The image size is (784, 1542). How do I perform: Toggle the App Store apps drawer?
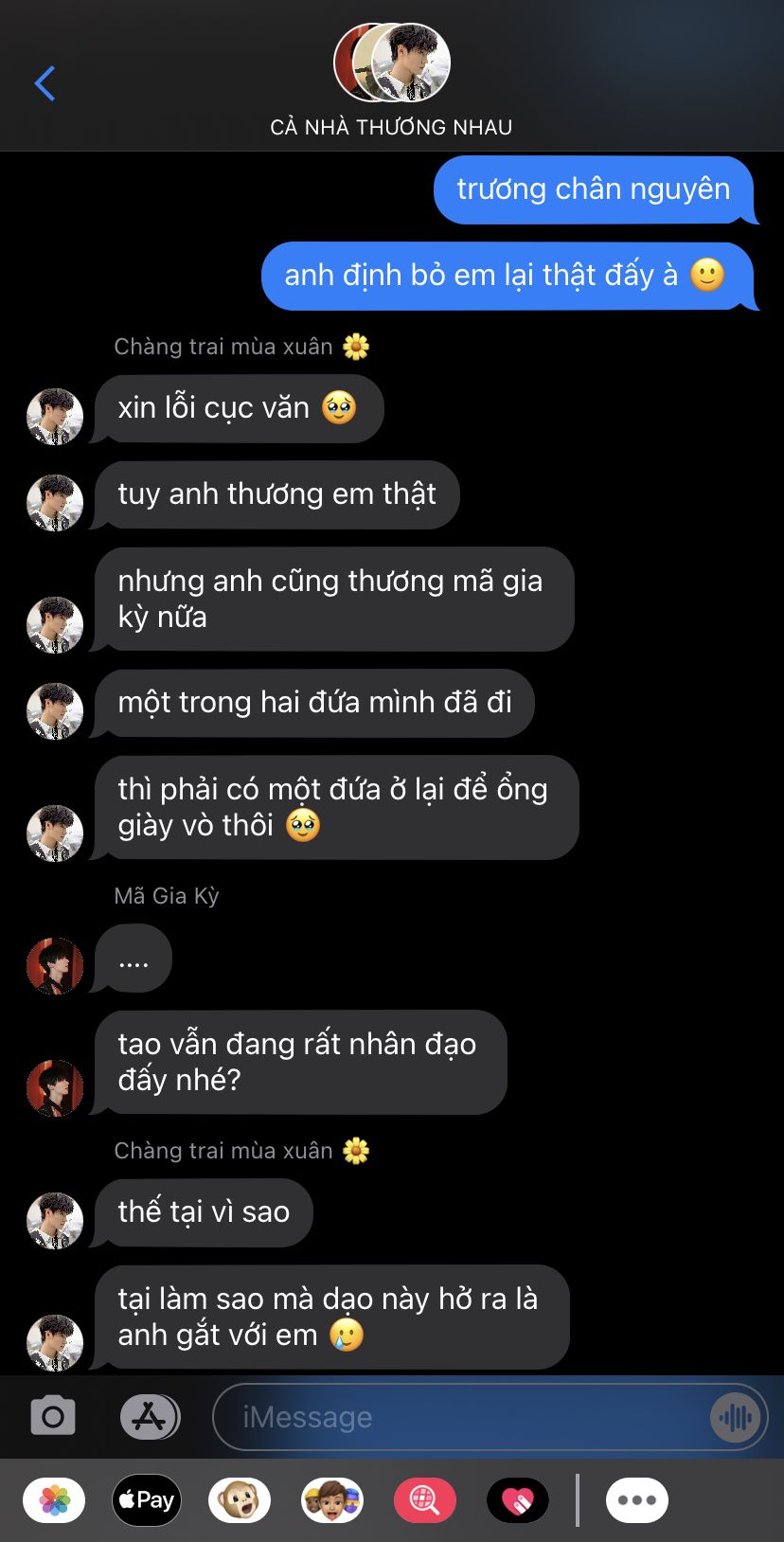coord(150,1417)
